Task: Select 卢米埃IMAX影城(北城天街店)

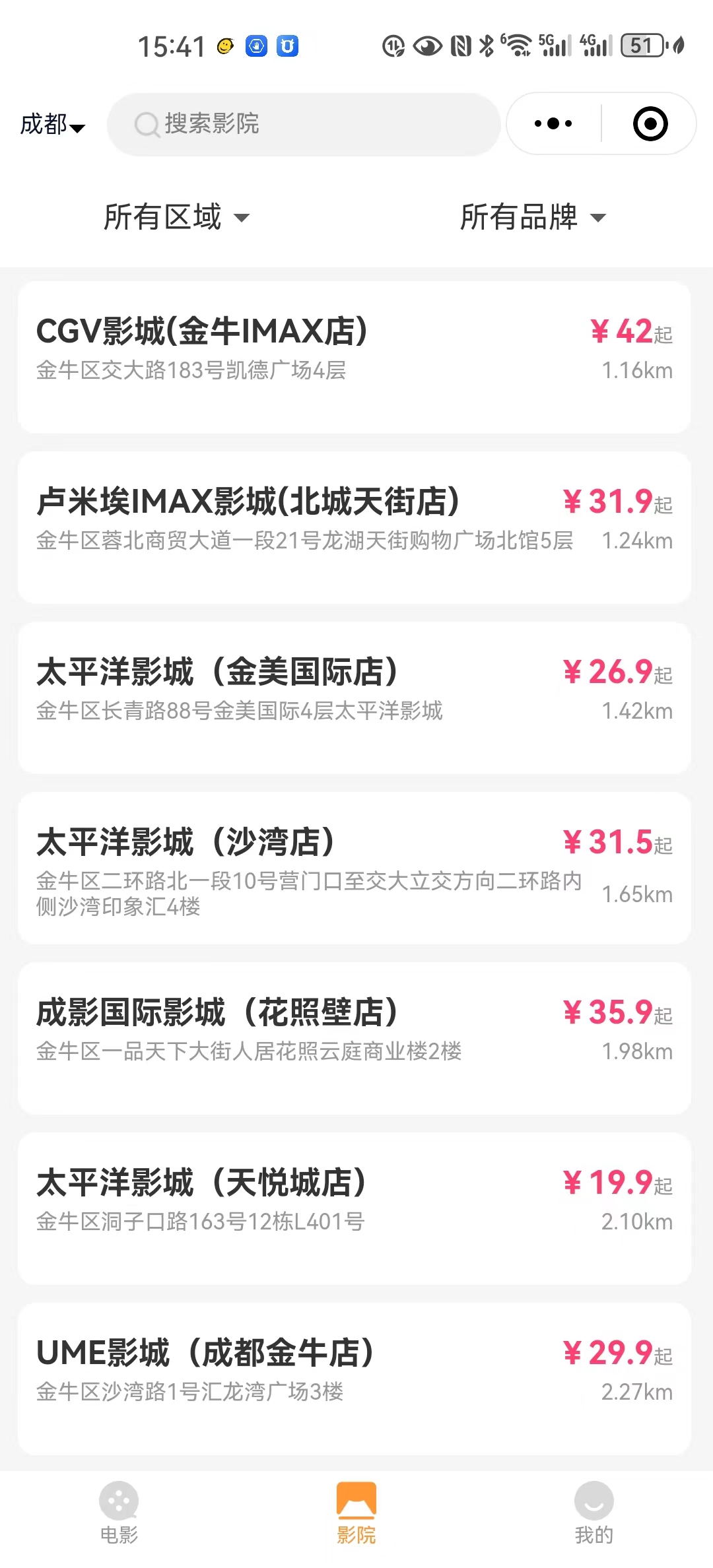Action: pos(355,527)
